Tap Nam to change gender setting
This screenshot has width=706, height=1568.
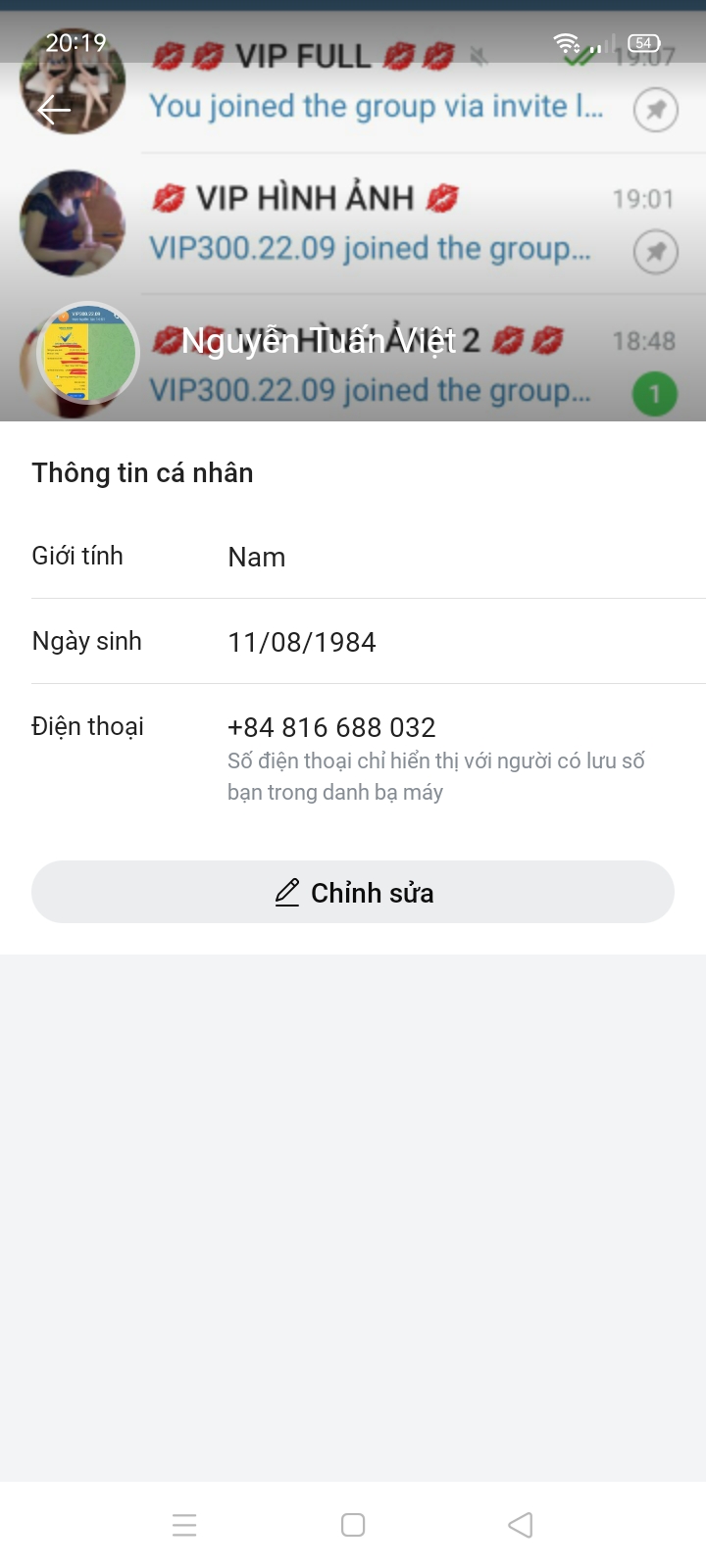pyautogui.click(x=256, y=557)
